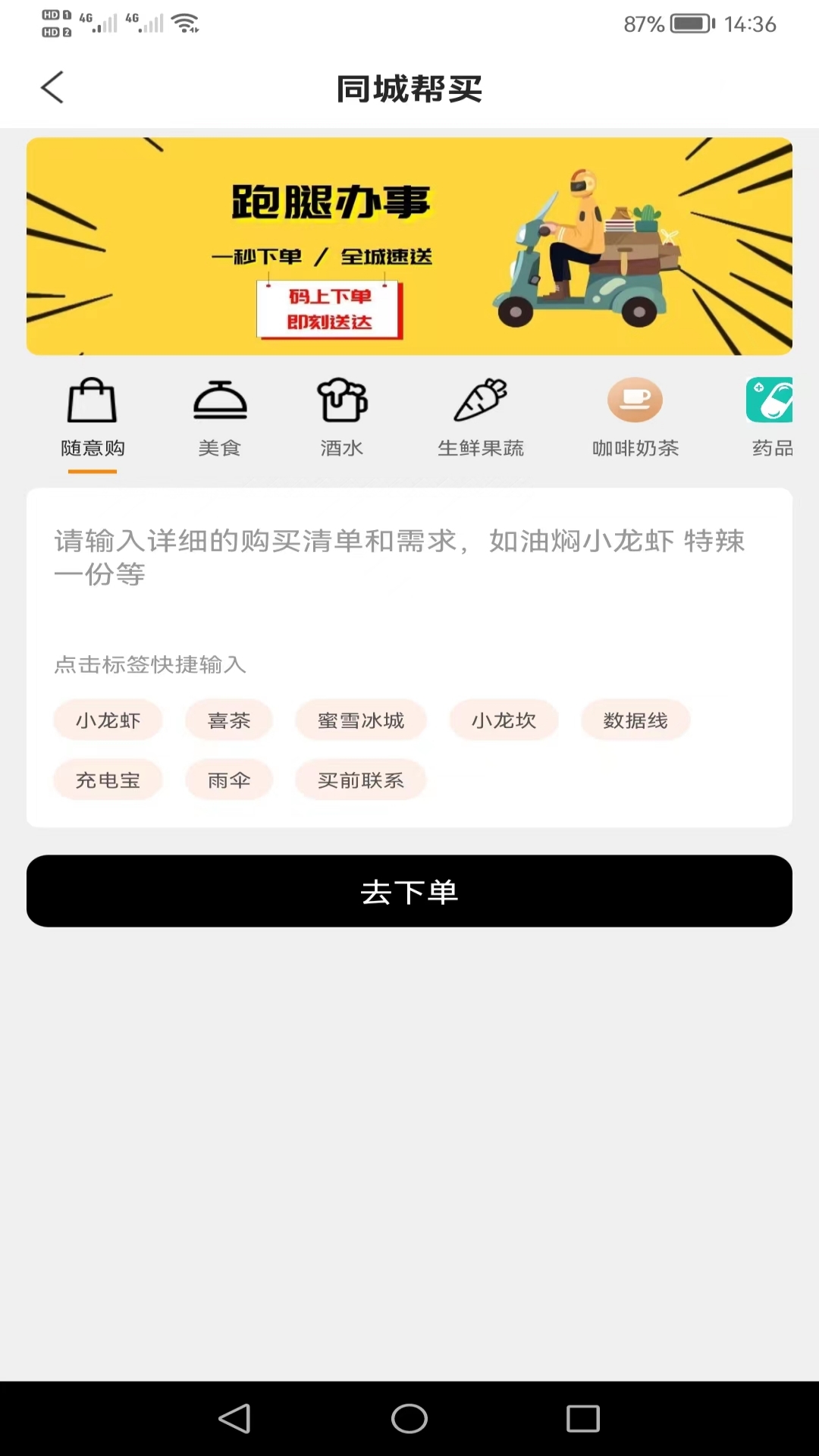Image resolution: width=819 pixels, height=1456 pixels.
Task: Select the 随意购 shopping bag icon
Action: tap(93, 402)
